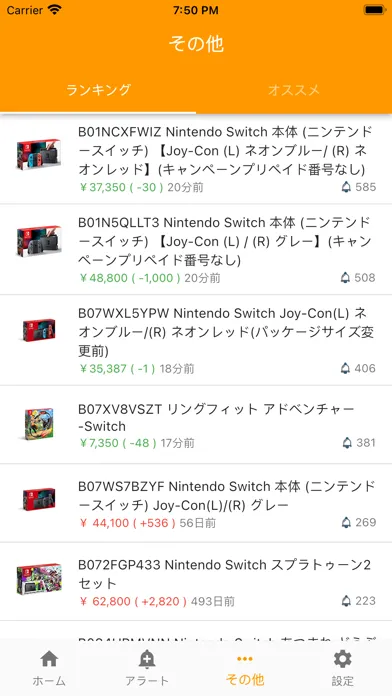392x696 pixels.
Task: Open the B01NCXFWIZ Nintendo Switch neon item
Action: [x=196, y=159]
